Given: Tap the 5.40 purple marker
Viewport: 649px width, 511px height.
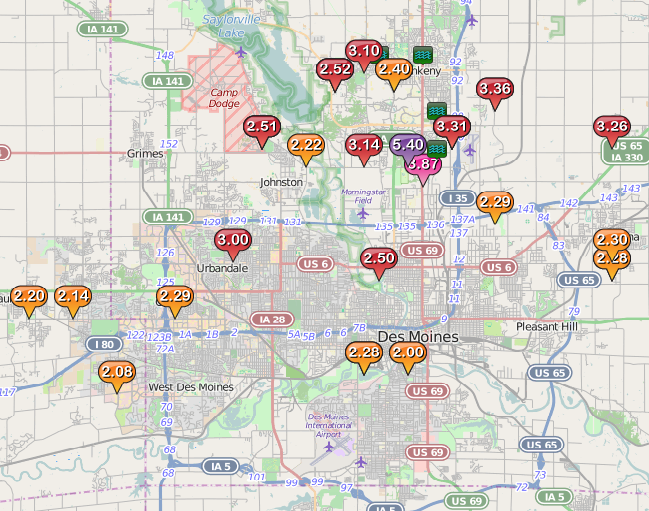Looking at the screenshot, I should coord(408,145).
